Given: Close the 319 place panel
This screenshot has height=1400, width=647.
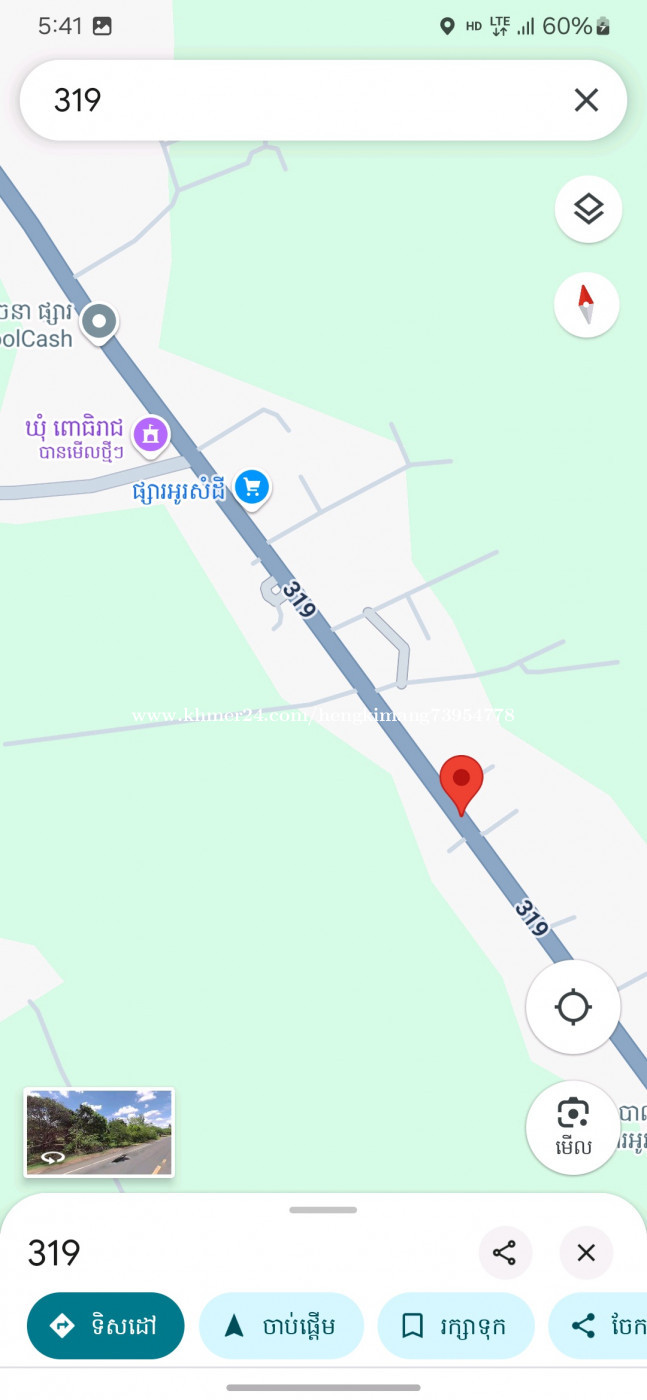Looking at the screenshot, I should (586, 1252).
